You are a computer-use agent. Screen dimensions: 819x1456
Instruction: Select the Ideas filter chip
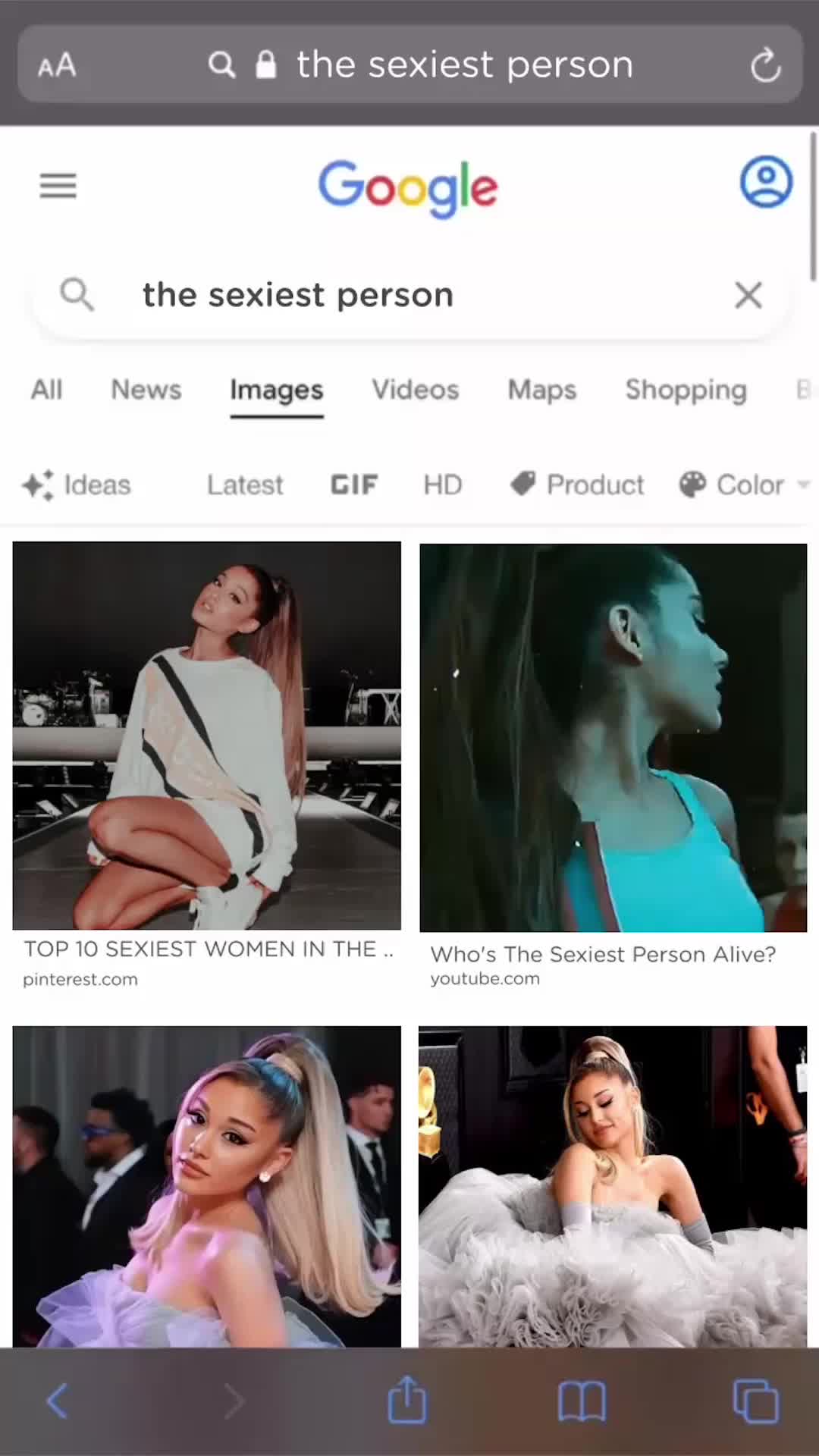coord(77,485)
